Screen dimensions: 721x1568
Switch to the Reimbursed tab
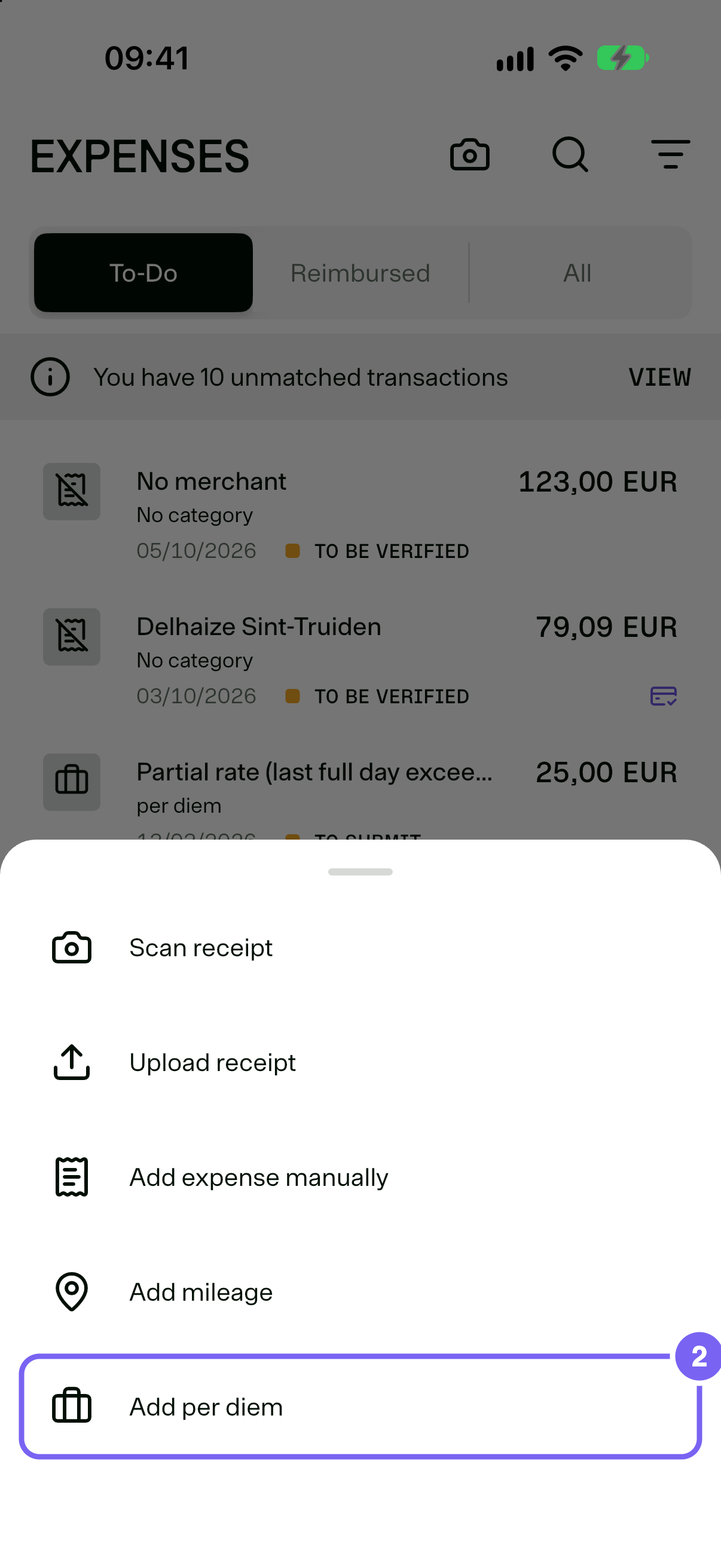tap(360, 273)
